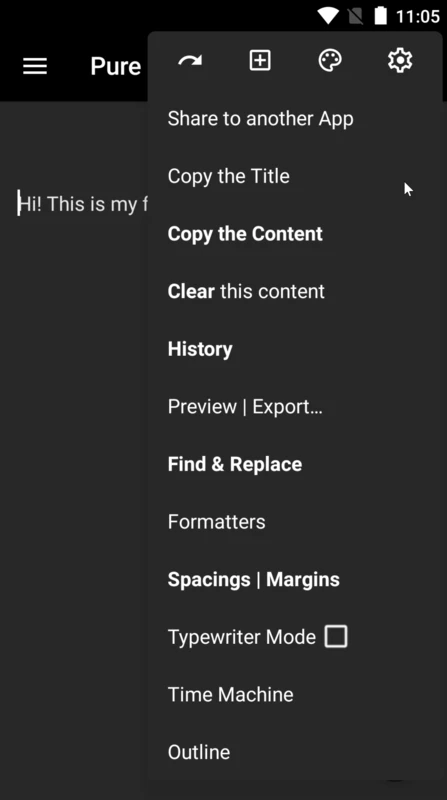Enable the Typewriter Mode checkbox
Viewport: 447px width, 800px height.
click(336, 637)
